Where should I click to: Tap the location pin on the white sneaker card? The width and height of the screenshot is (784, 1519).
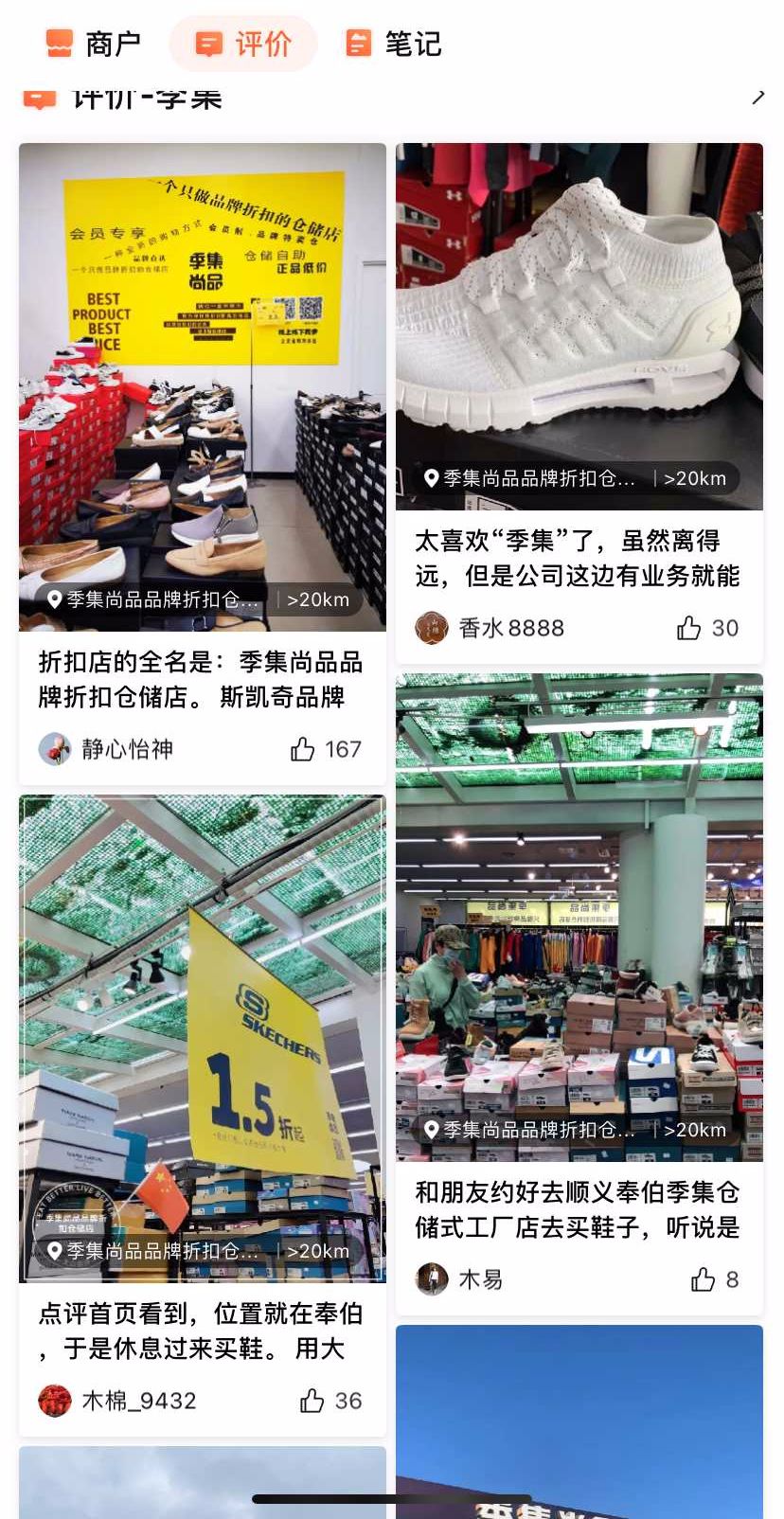[x=432, y=478]
